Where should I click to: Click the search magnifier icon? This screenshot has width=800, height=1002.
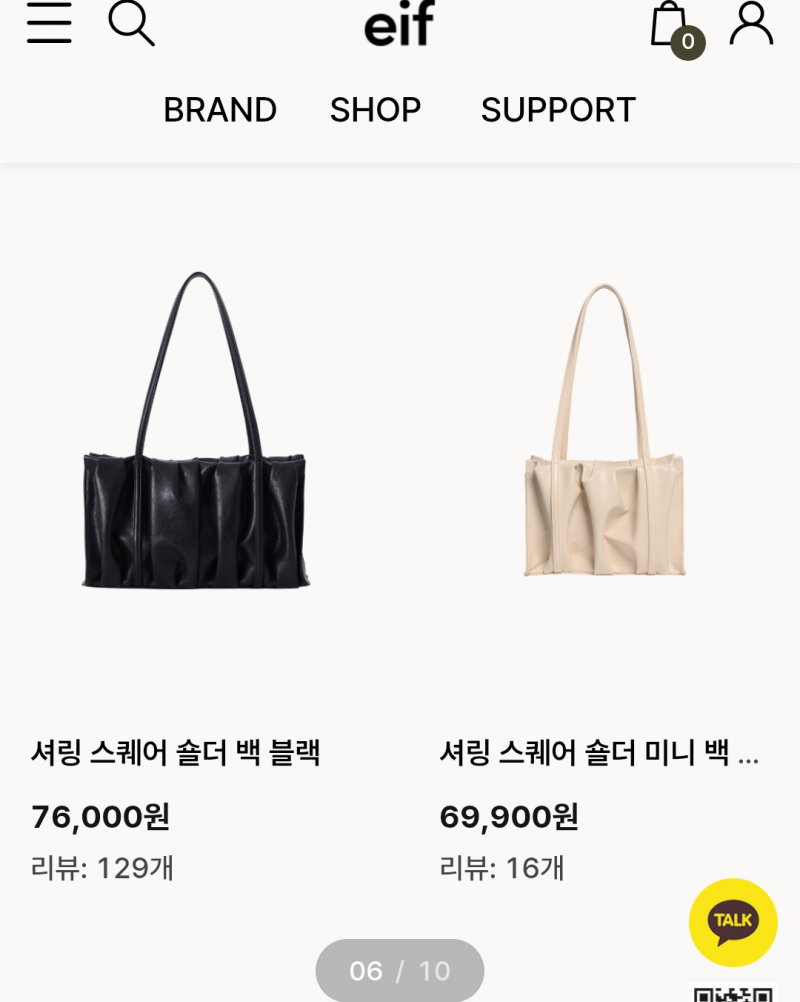pos(132,25)
